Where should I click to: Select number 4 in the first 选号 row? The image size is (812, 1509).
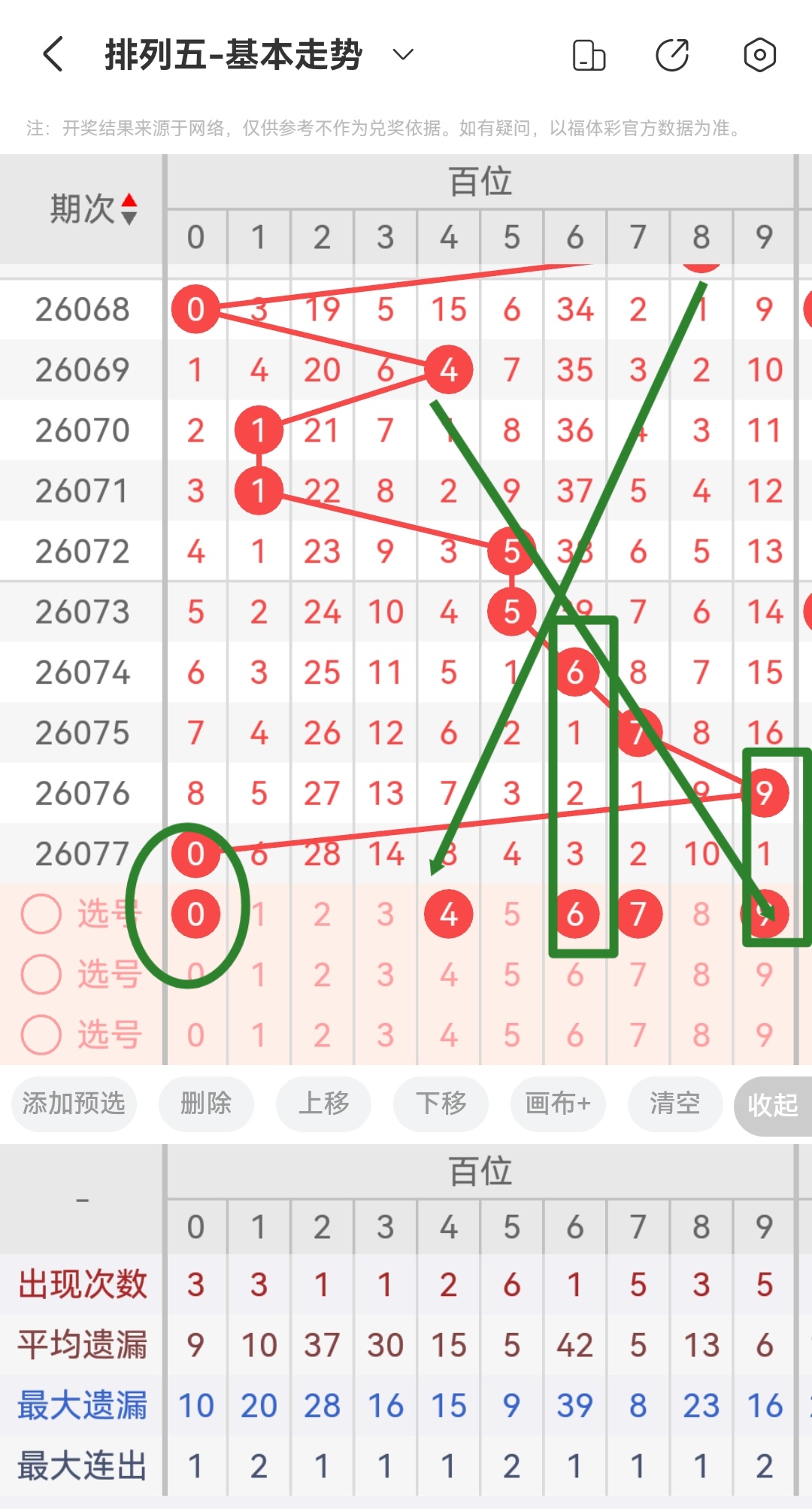pos(448,913)
